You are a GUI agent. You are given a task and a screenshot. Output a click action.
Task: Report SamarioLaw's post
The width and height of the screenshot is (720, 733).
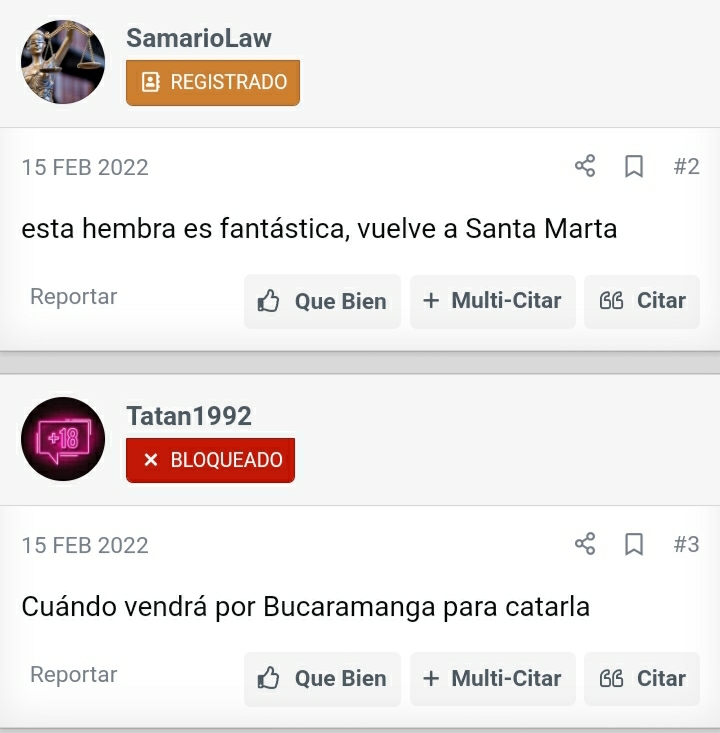(x=73, y=297)
